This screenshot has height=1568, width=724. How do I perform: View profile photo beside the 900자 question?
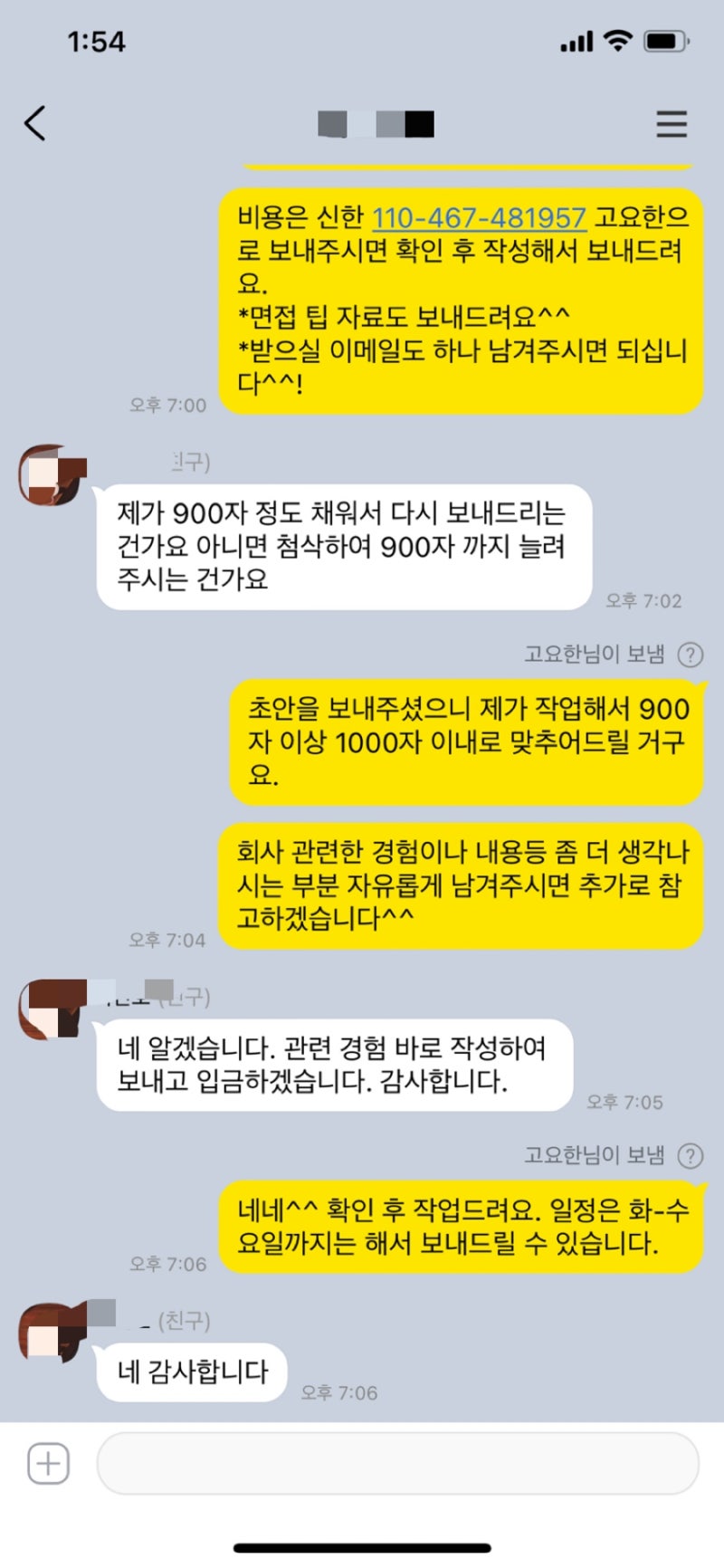point(51,474)
